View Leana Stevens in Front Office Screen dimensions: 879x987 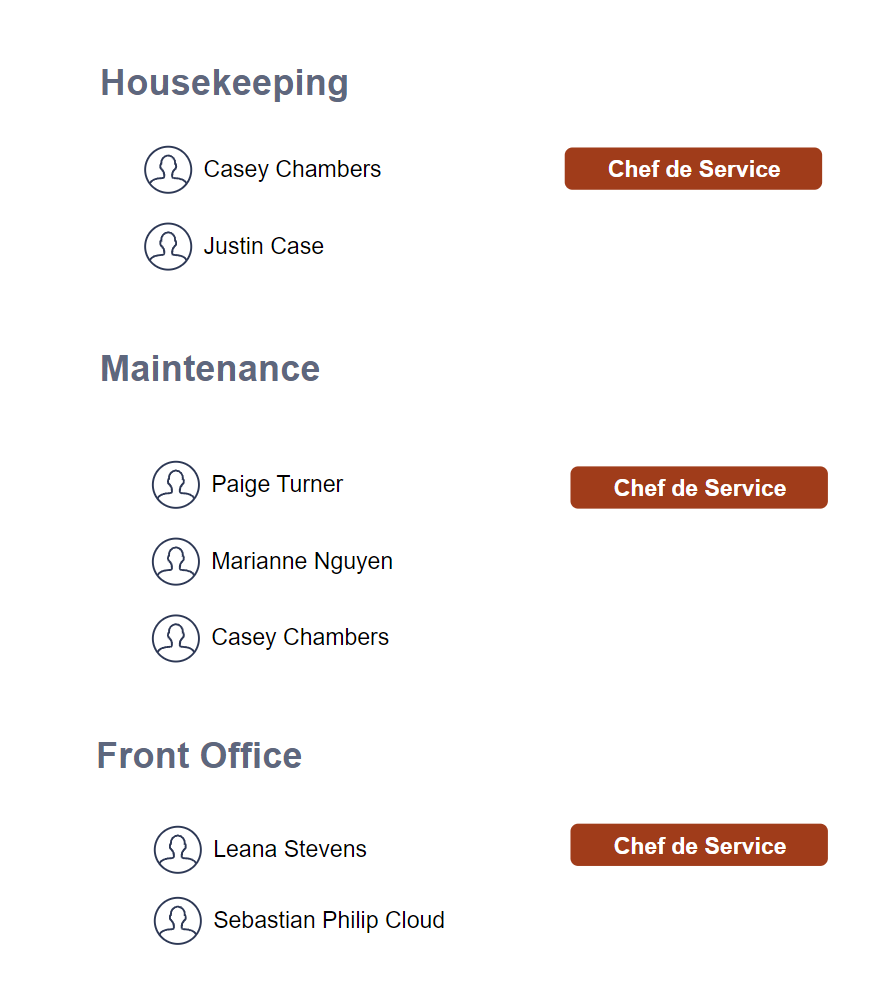click(x=260, y=849)
